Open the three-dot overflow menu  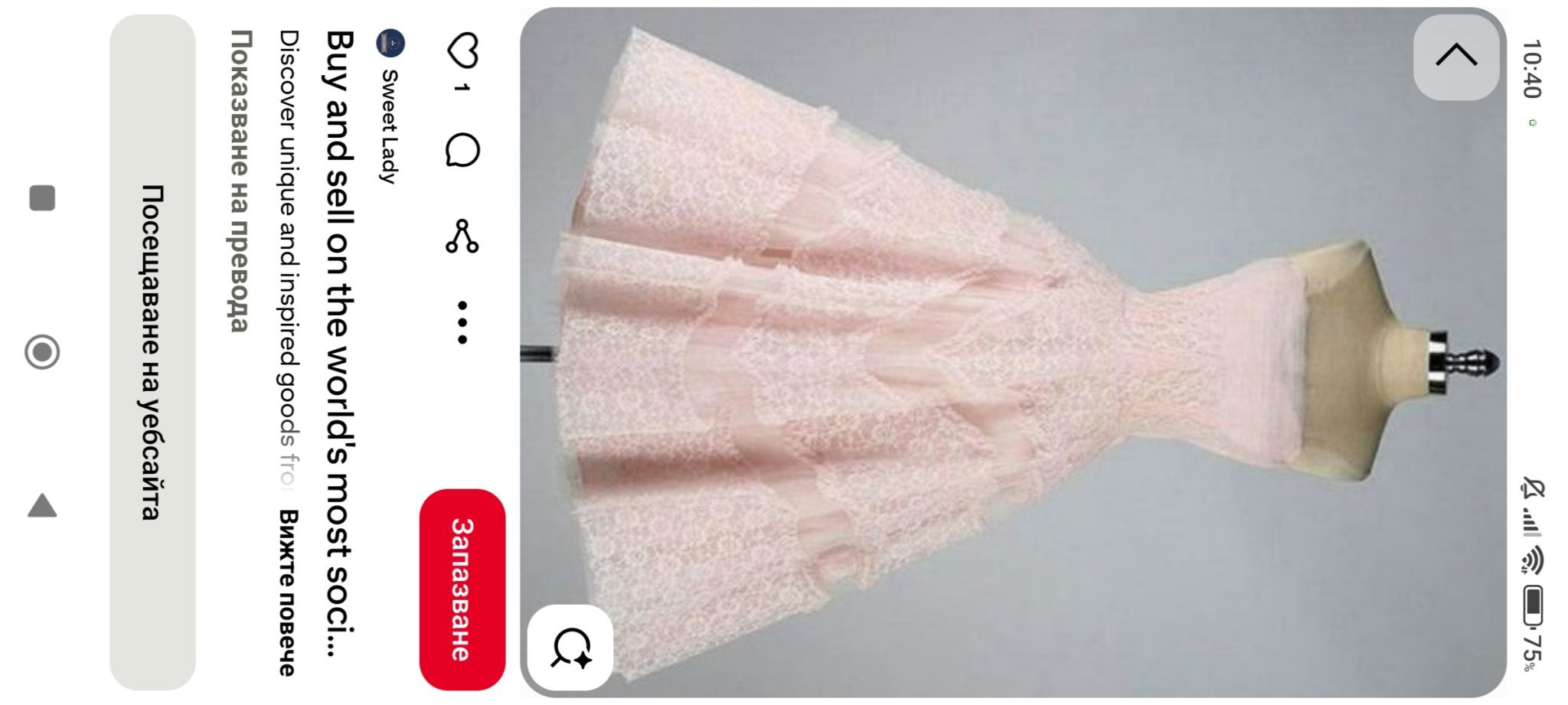tap(462, 322)
